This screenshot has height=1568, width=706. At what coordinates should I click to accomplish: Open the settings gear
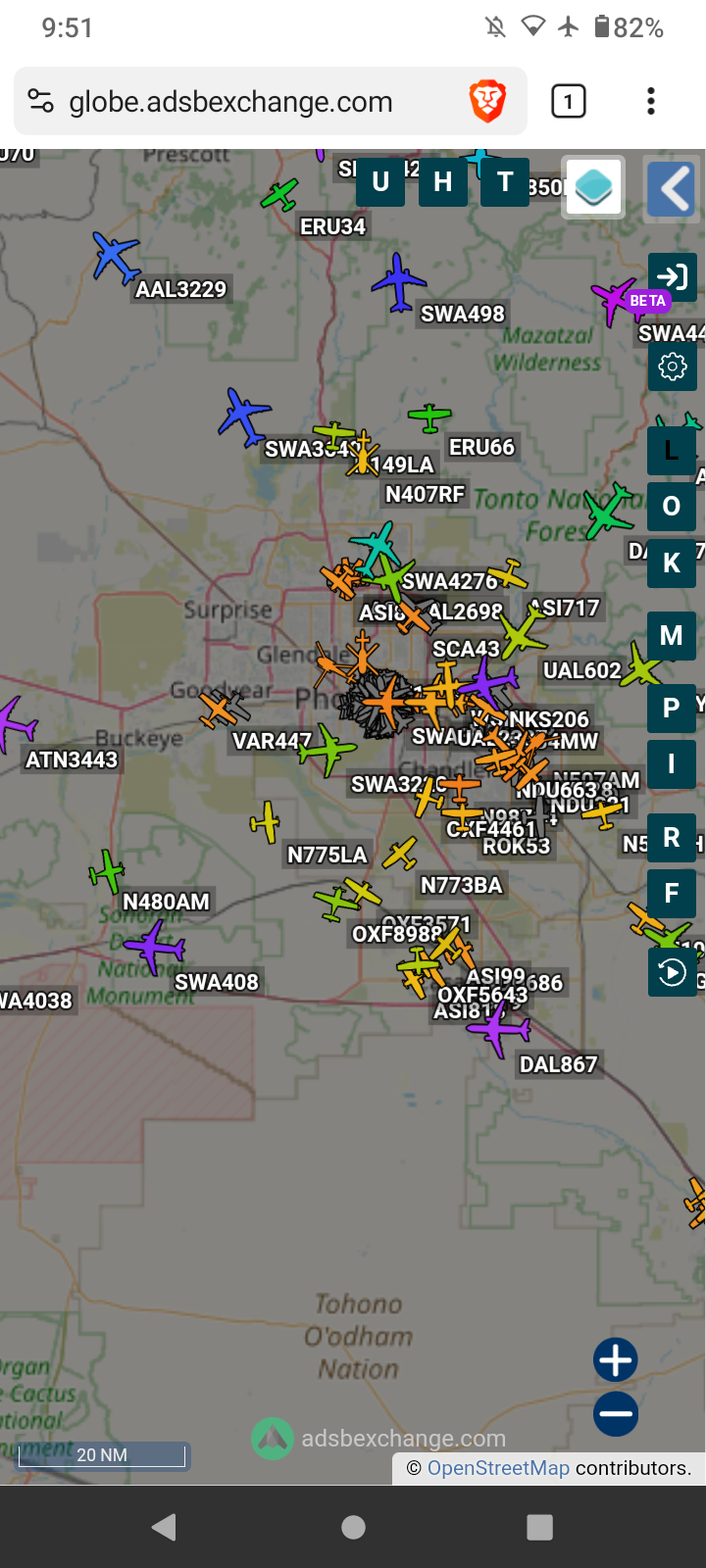pyautogui.click(x=673, y=367)
